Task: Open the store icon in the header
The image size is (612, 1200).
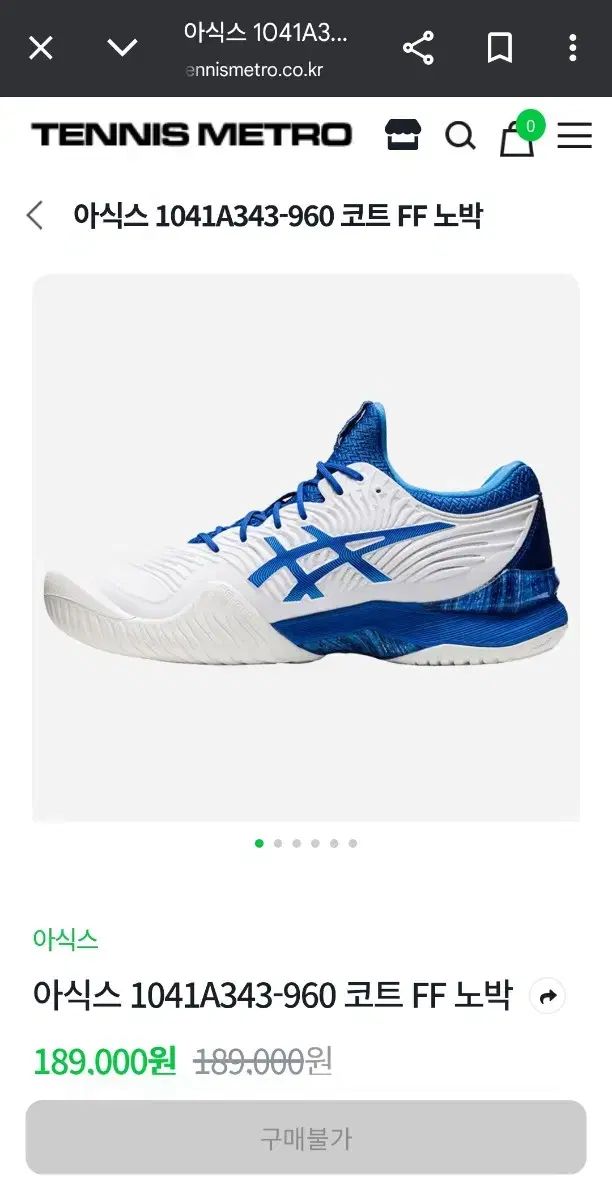Action: (x=403, y=134)
